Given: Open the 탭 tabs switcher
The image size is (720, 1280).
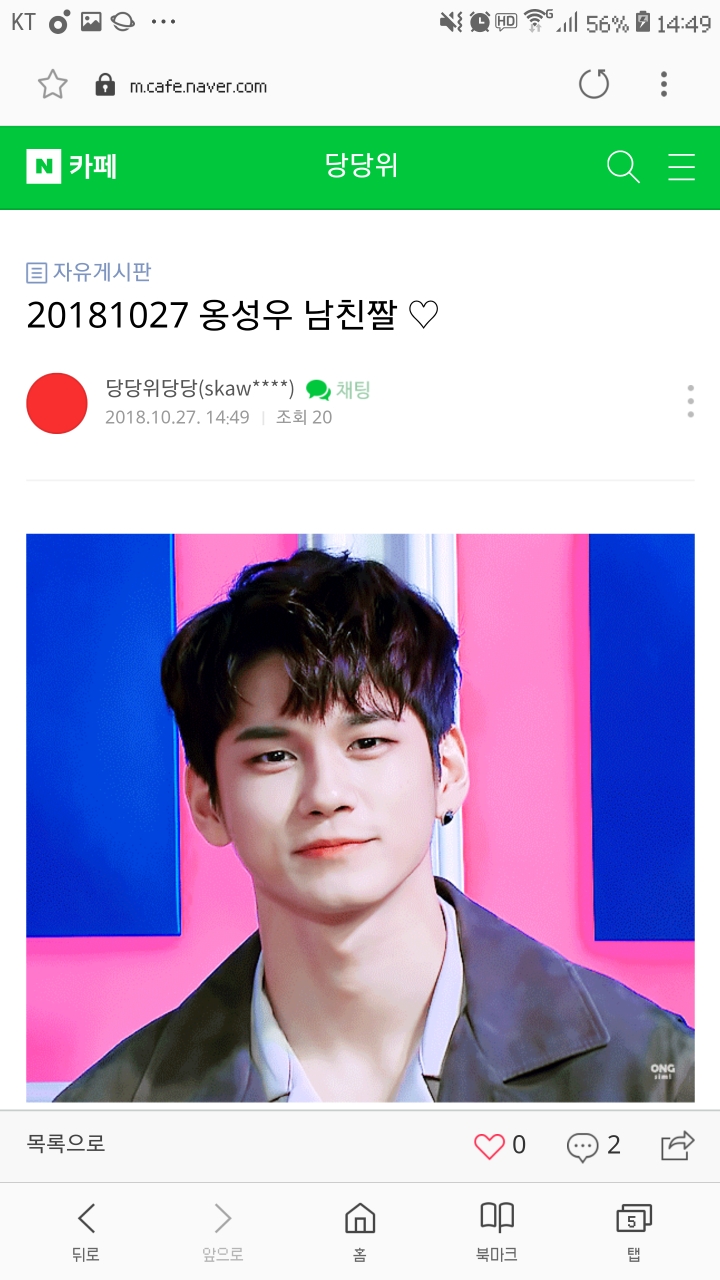Looking at the screenshot, I should coord(633,1232).
